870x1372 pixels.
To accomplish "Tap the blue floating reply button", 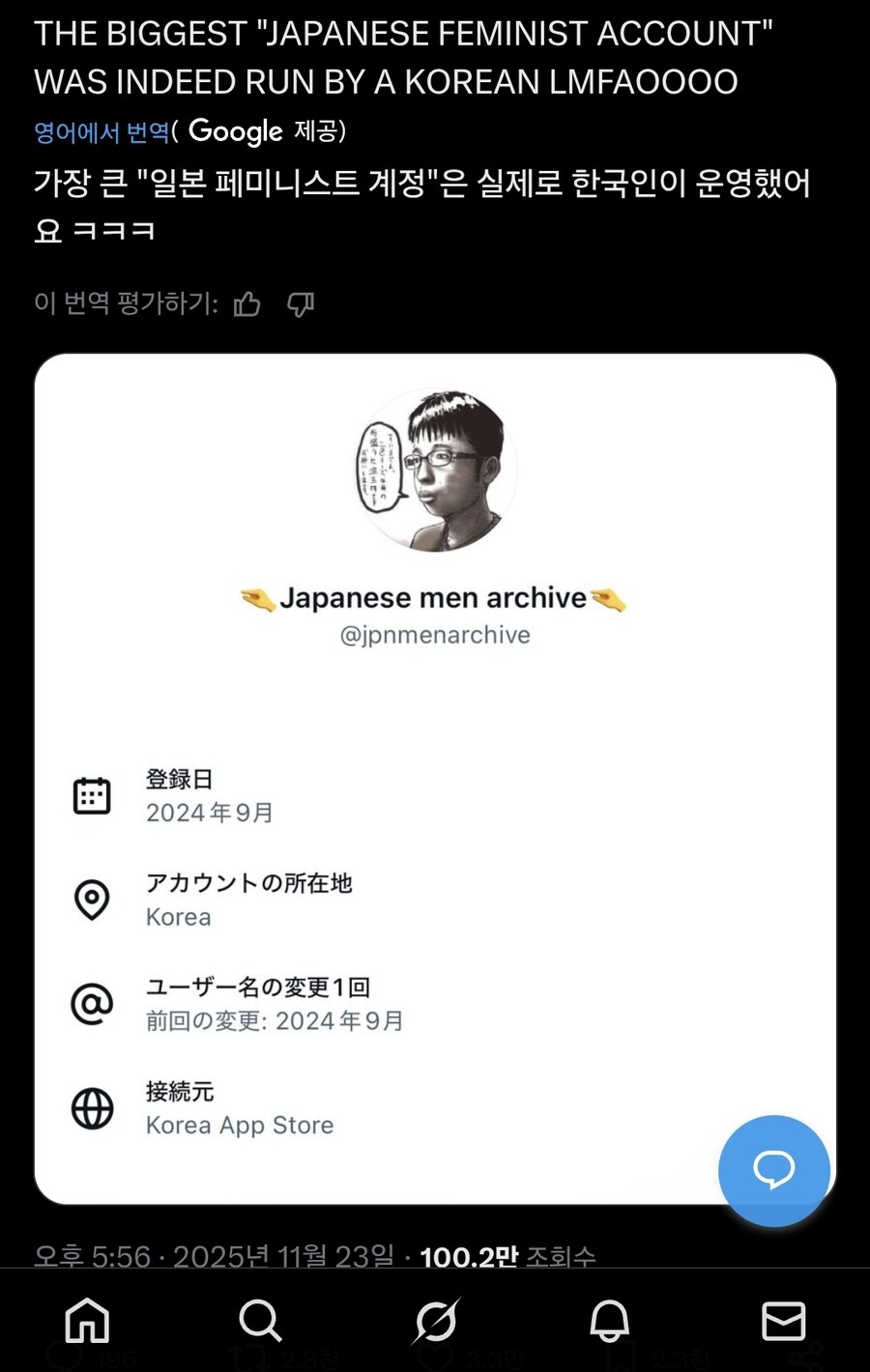I will [x=773, y=1170].
